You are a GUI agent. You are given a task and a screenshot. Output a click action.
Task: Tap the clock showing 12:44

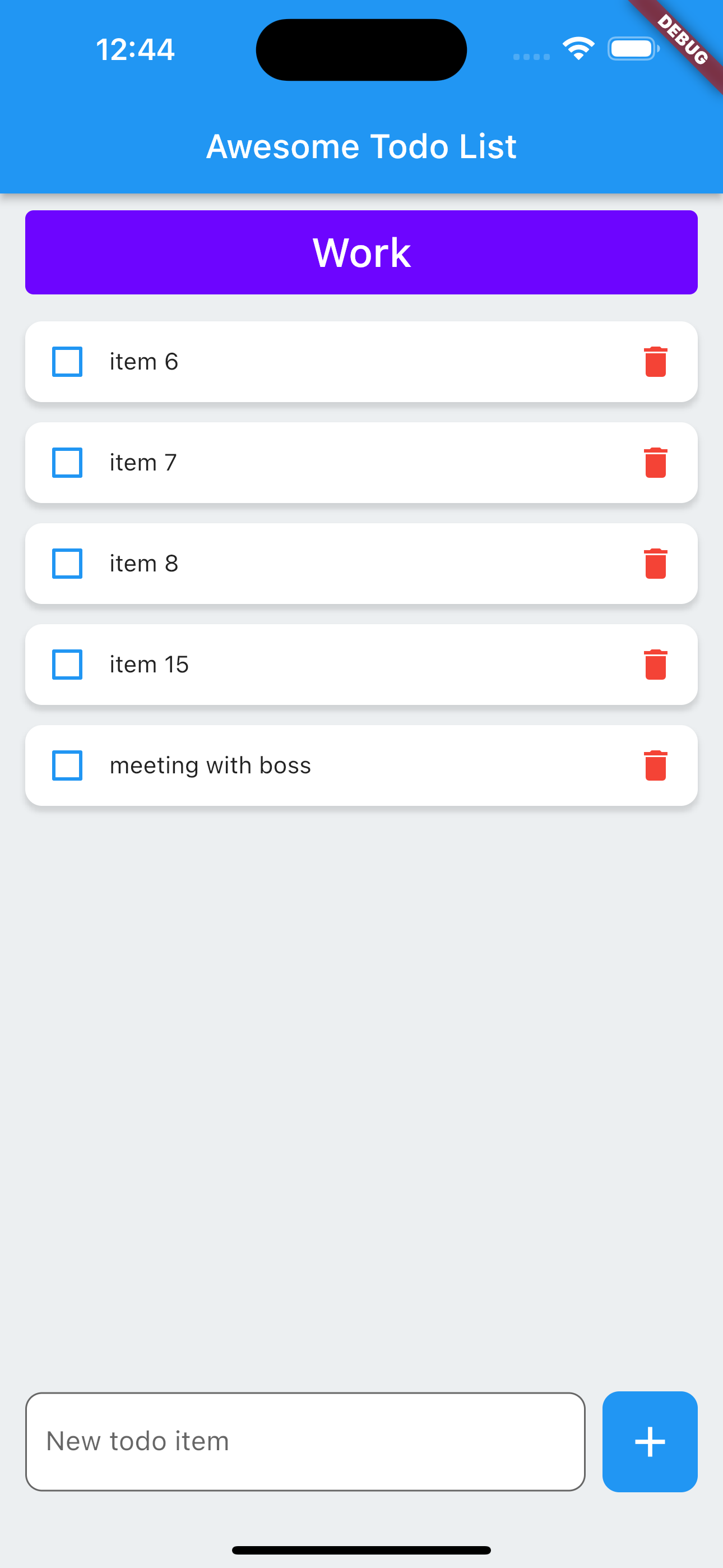(x=136, y=49)
